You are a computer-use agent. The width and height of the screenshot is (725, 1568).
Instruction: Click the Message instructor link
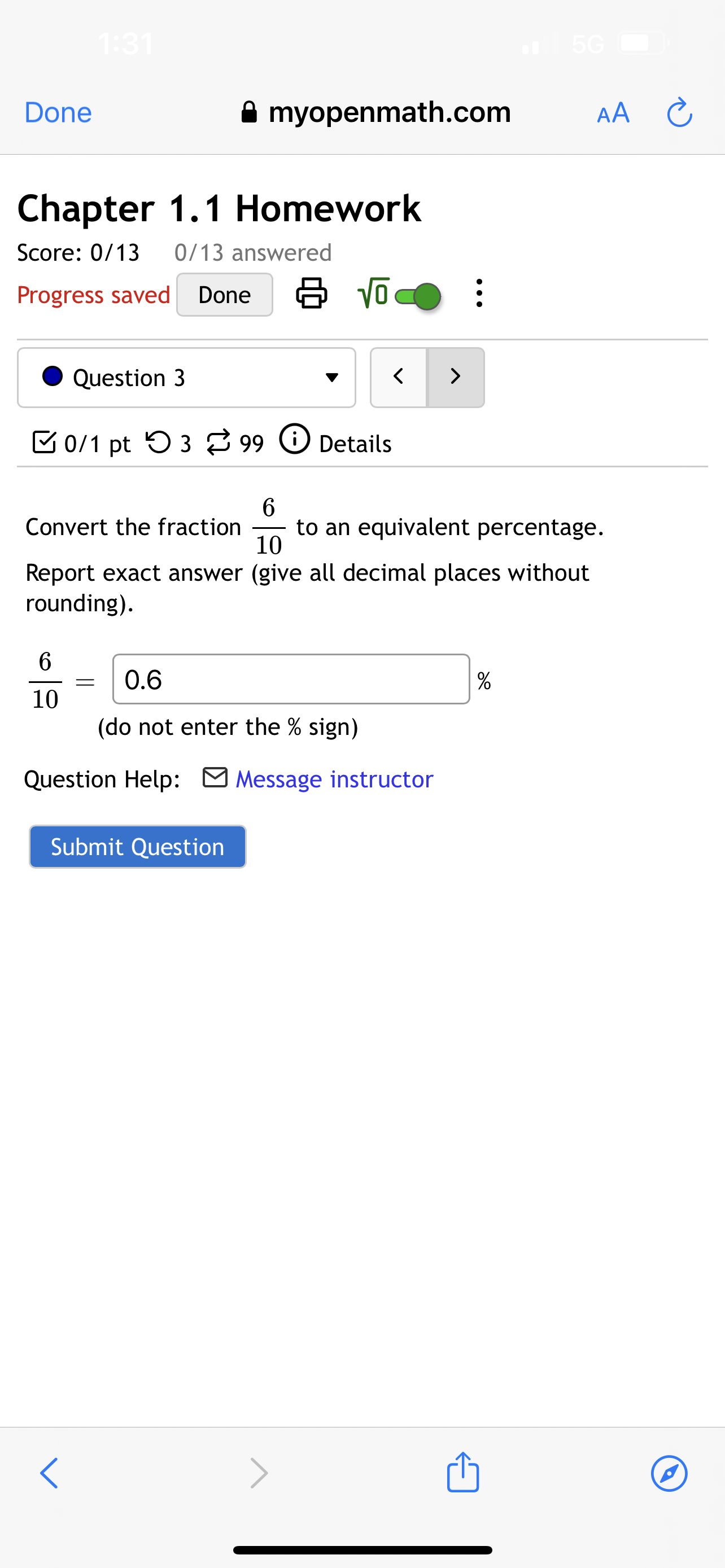point(334,778)
